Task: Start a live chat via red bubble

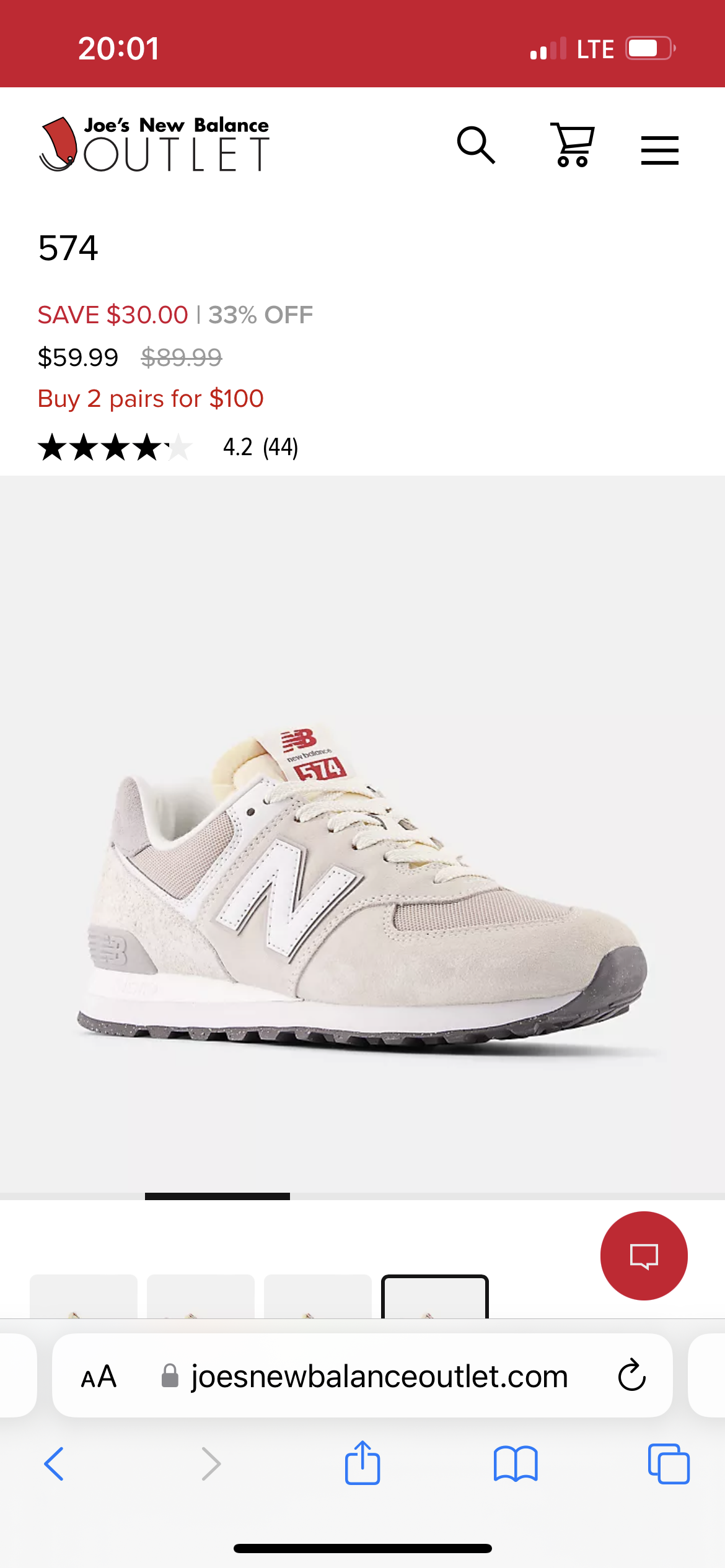Action: point(644,1256)
